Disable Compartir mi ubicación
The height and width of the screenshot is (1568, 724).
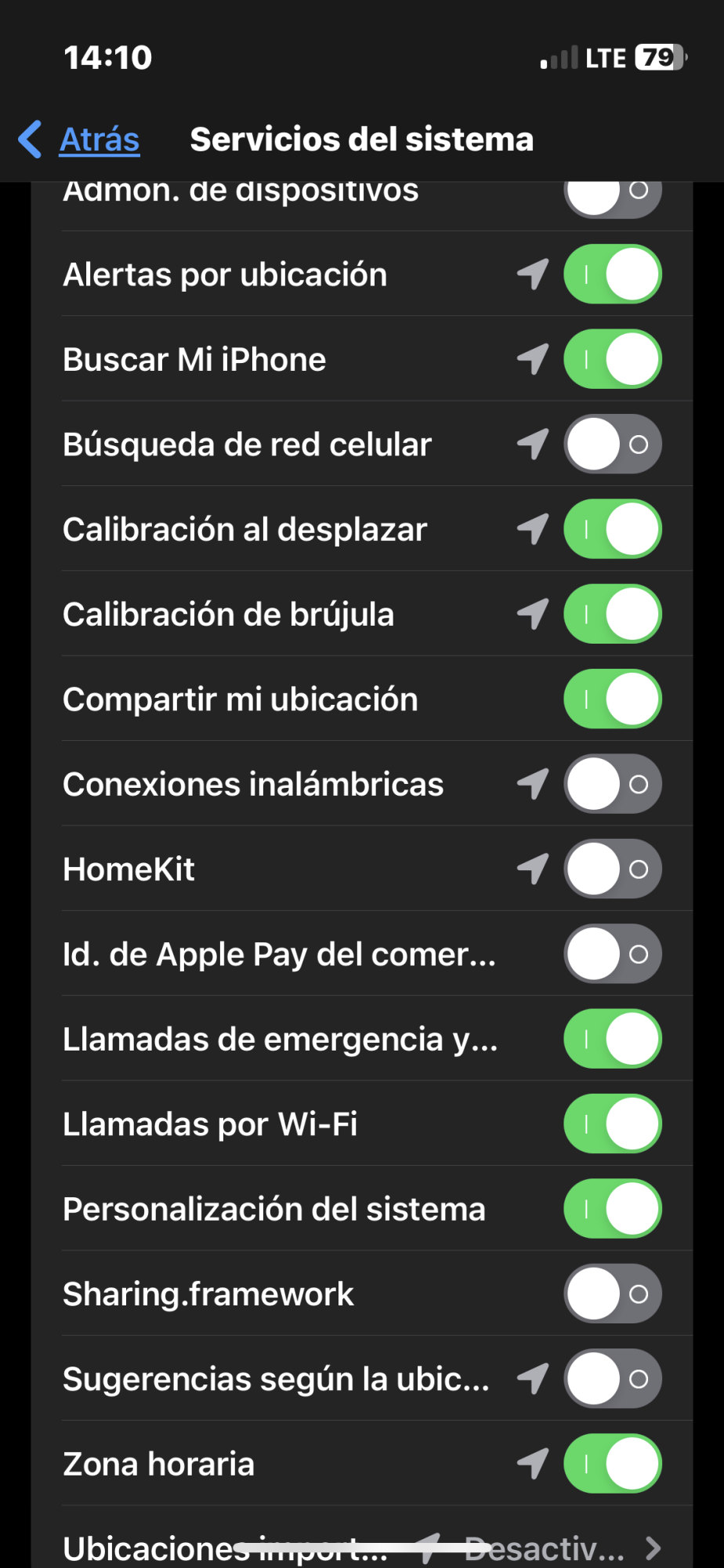point(613,699)
